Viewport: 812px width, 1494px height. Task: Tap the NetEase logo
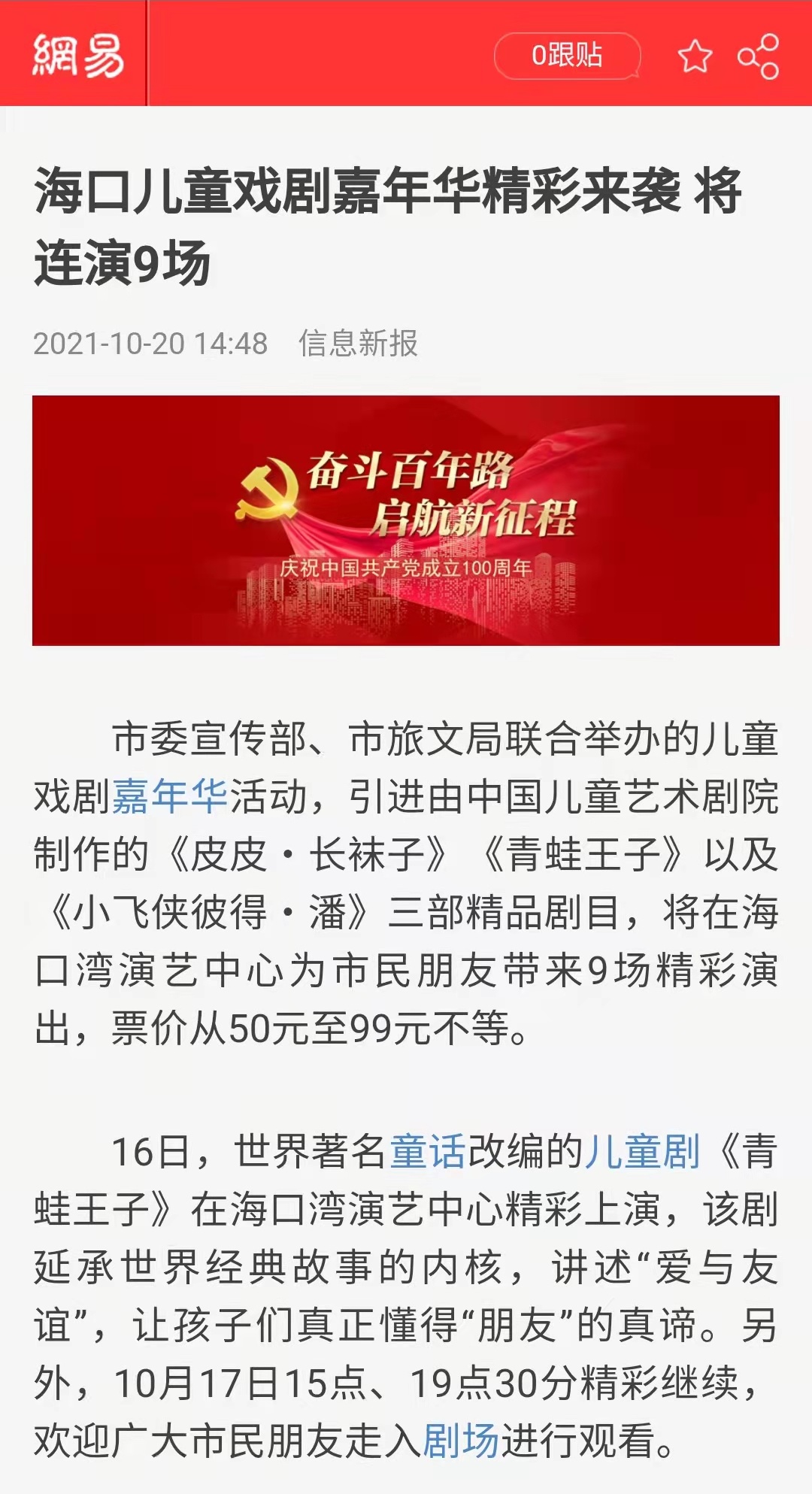pyautogui.click(x=77, y=55)
